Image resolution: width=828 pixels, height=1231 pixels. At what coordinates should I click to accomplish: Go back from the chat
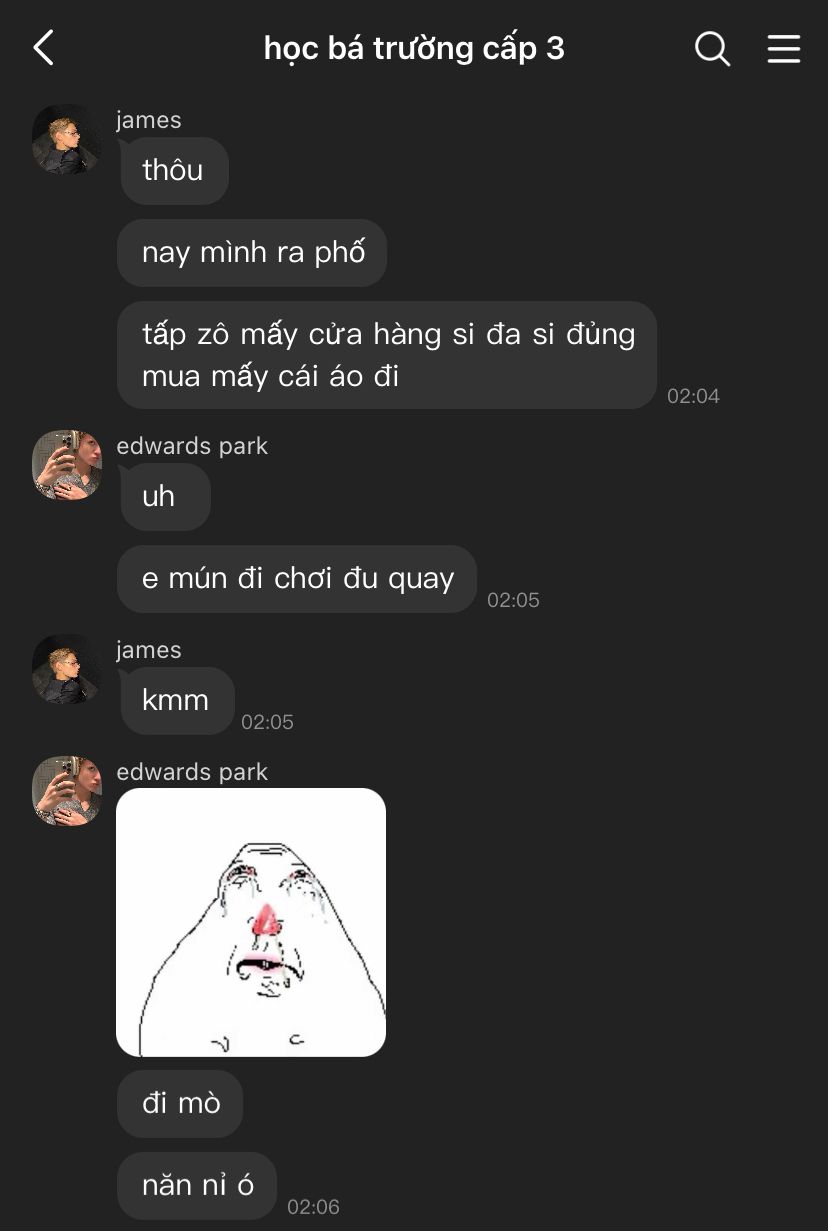pos(43,48)
